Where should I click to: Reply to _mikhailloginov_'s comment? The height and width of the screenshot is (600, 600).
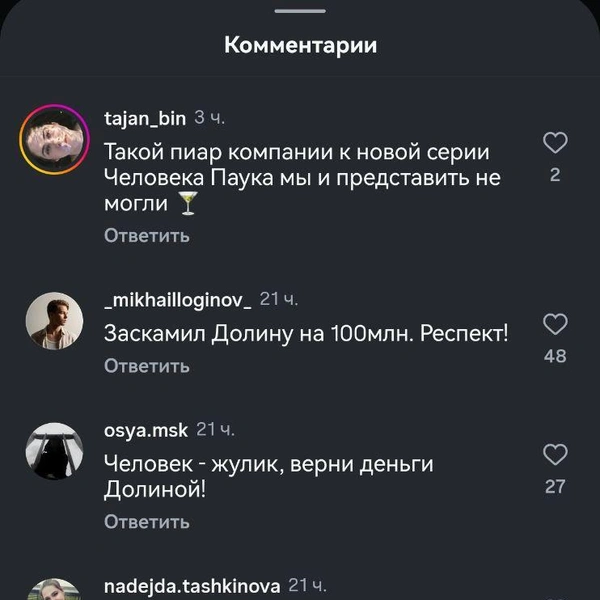[146, 366]
